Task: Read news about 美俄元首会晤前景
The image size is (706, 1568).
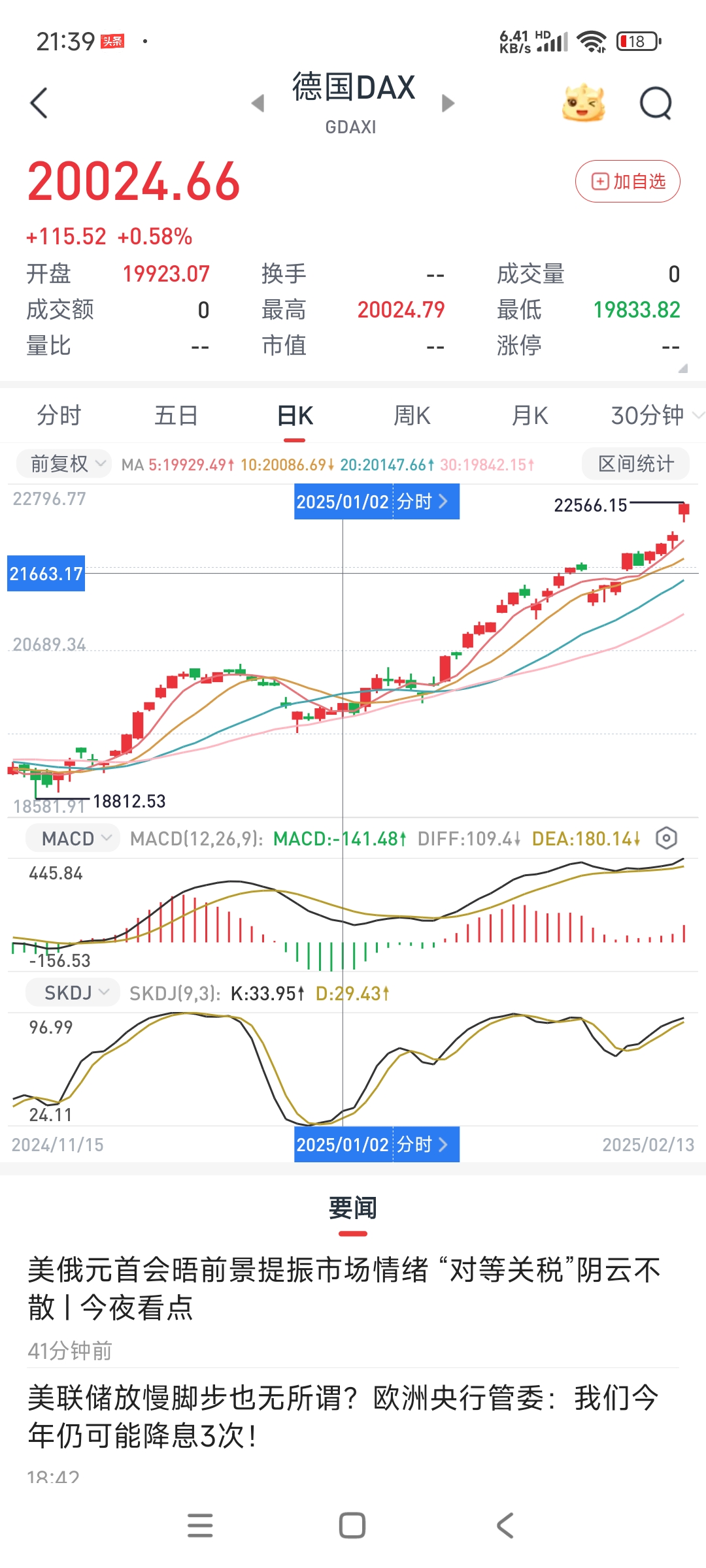Action: 343,1288
